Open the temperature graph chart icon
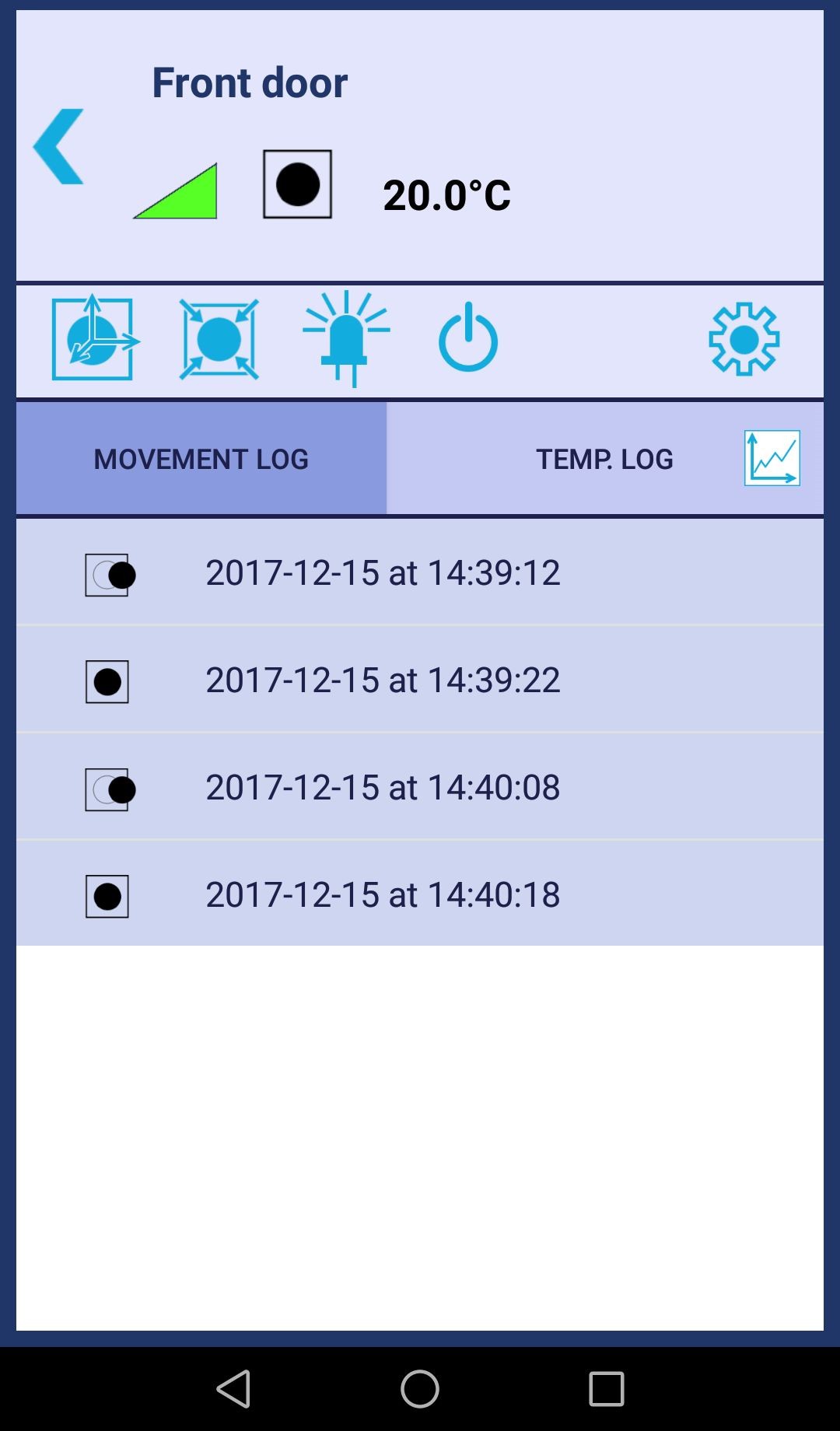 click(772, 458)
